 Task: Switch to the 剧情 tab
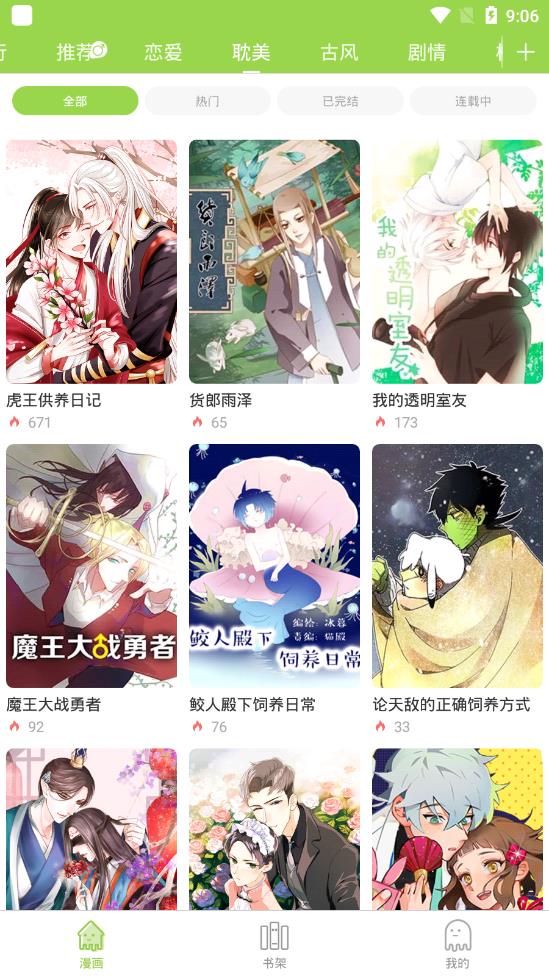click(427, 52)
